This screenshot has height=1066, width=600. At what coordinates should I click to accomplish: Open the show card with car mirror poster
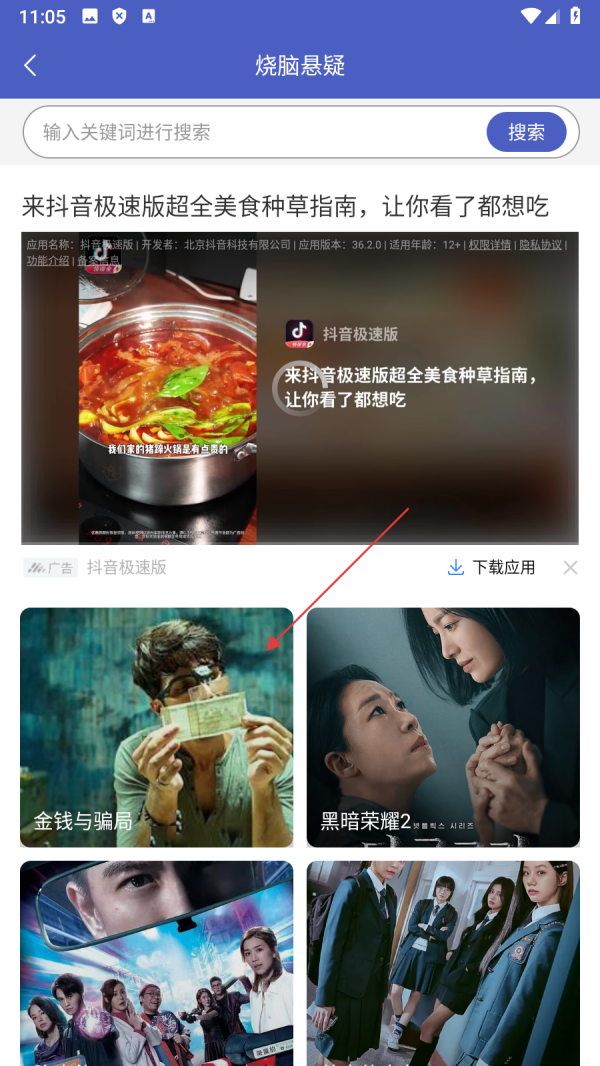click(156, 962)
